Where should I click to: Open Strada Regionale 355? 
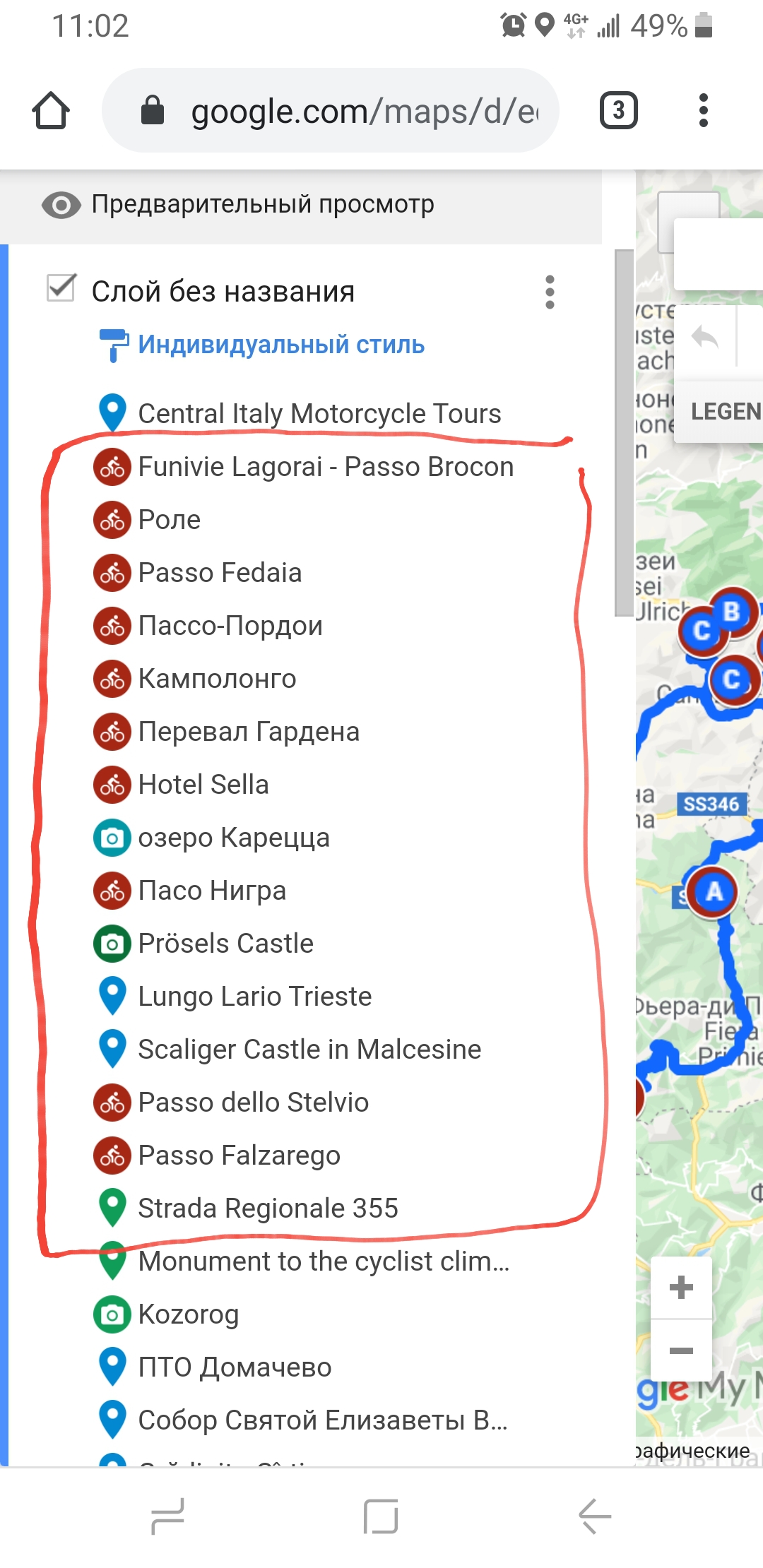tap(267, 1208)
